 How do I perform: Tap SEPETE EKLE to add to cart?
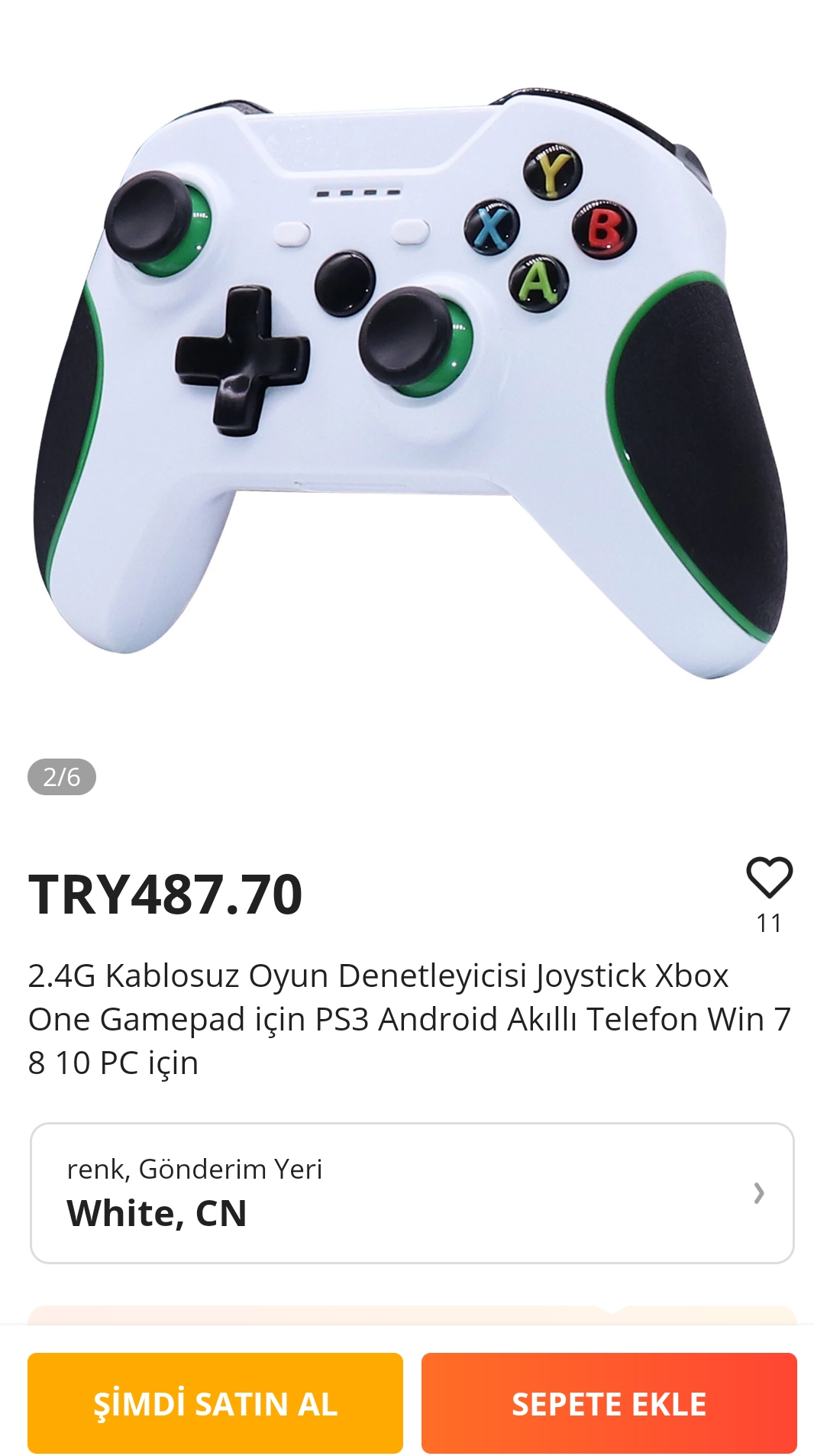click(x=609, y=1403)
